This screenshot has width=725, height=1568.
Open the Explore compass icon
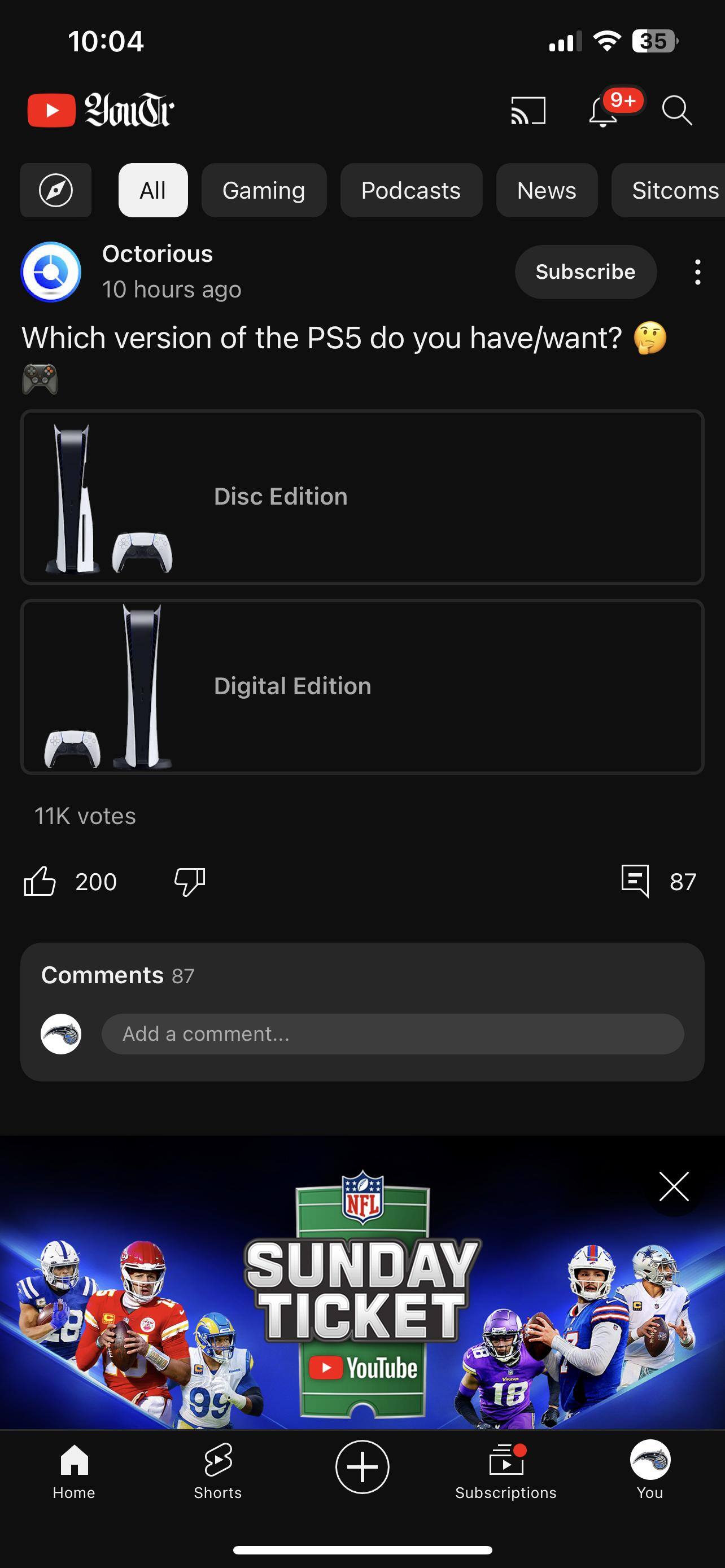tap(56, 191)
